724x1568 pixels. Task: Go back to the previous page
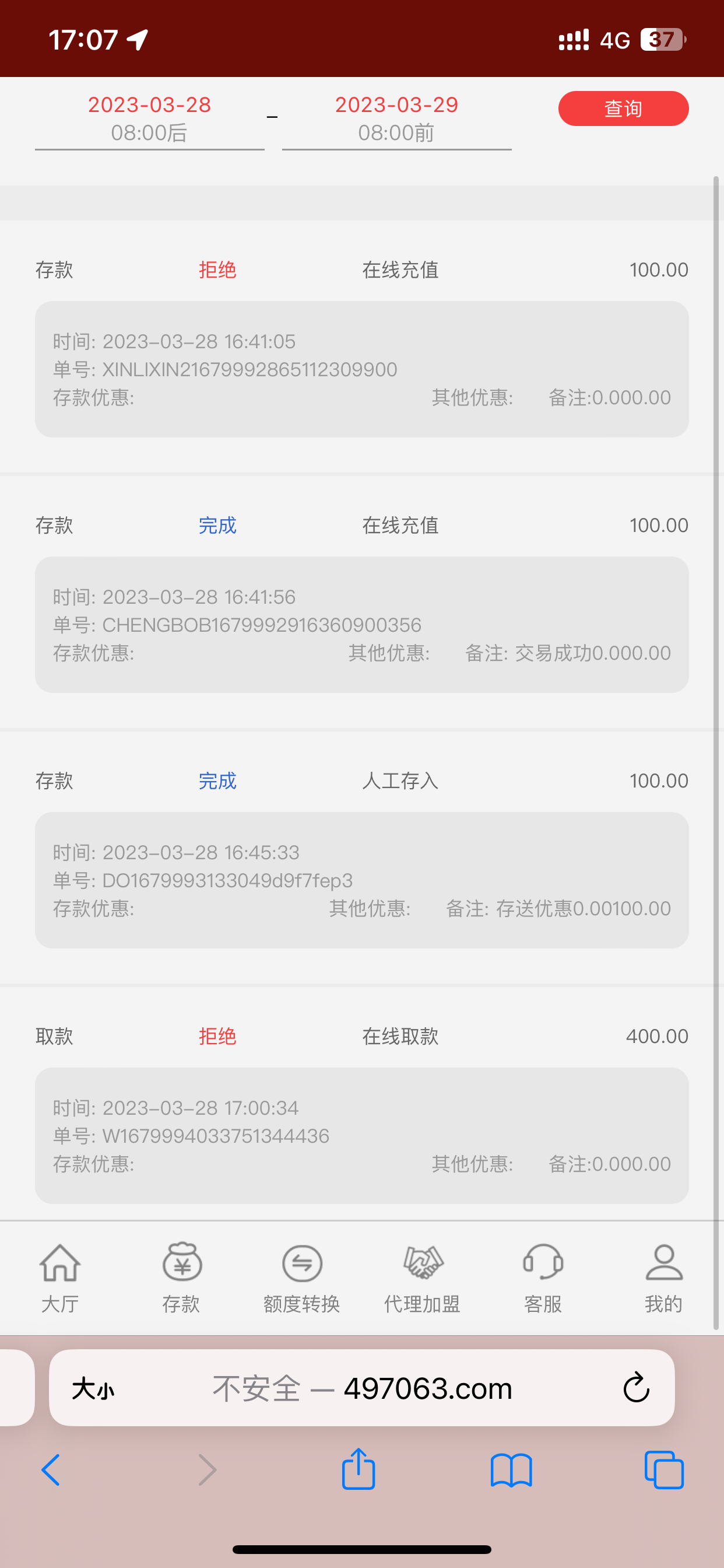coord(51,1470)
